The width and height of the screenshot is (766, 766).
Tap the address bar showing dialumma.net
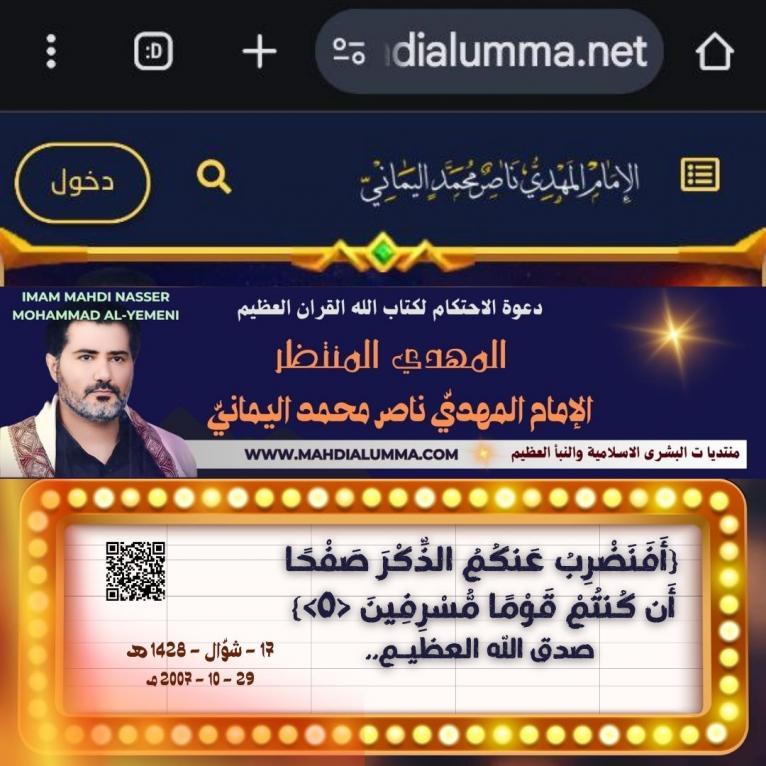[490, 52]
